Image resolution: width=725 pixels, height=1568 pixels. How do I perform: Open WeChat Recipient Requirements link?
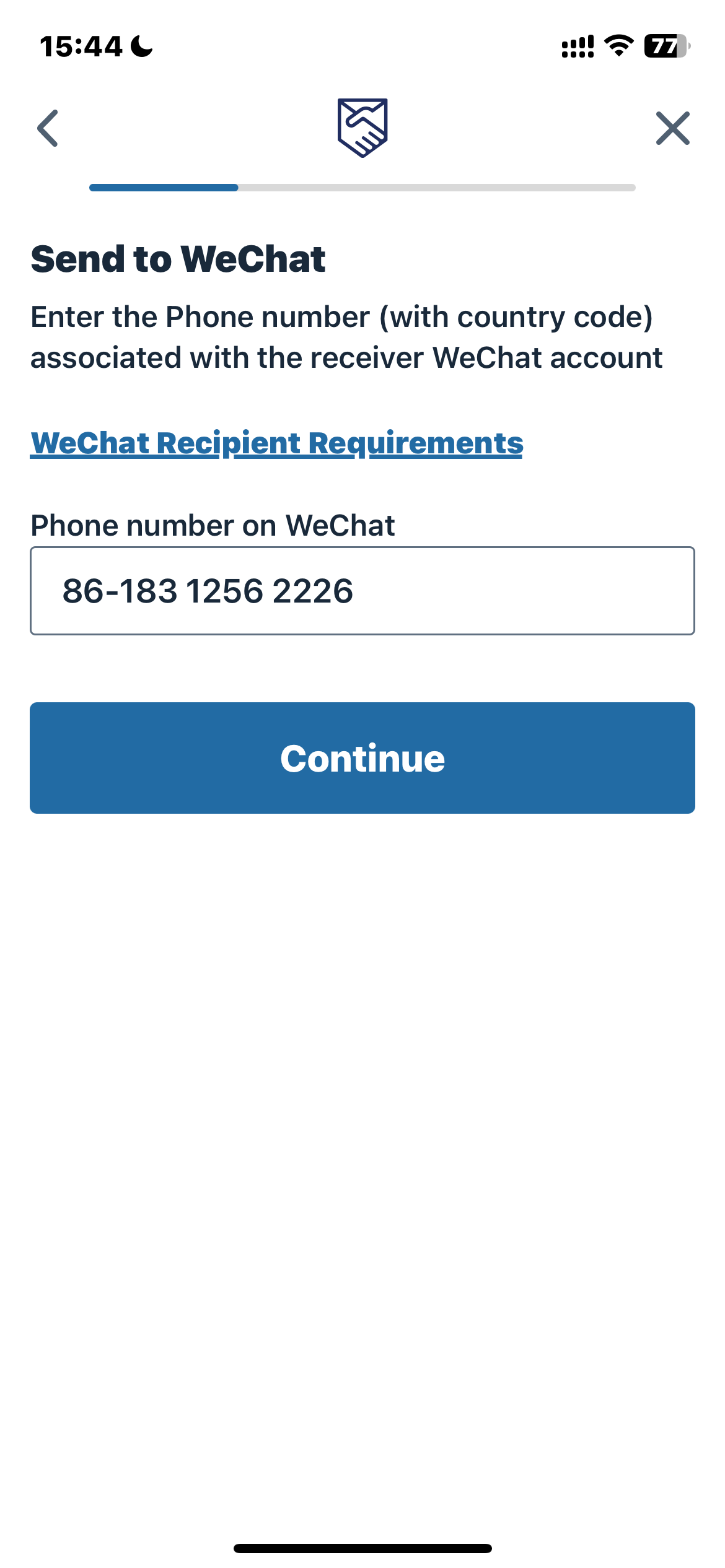click(276, 443)
